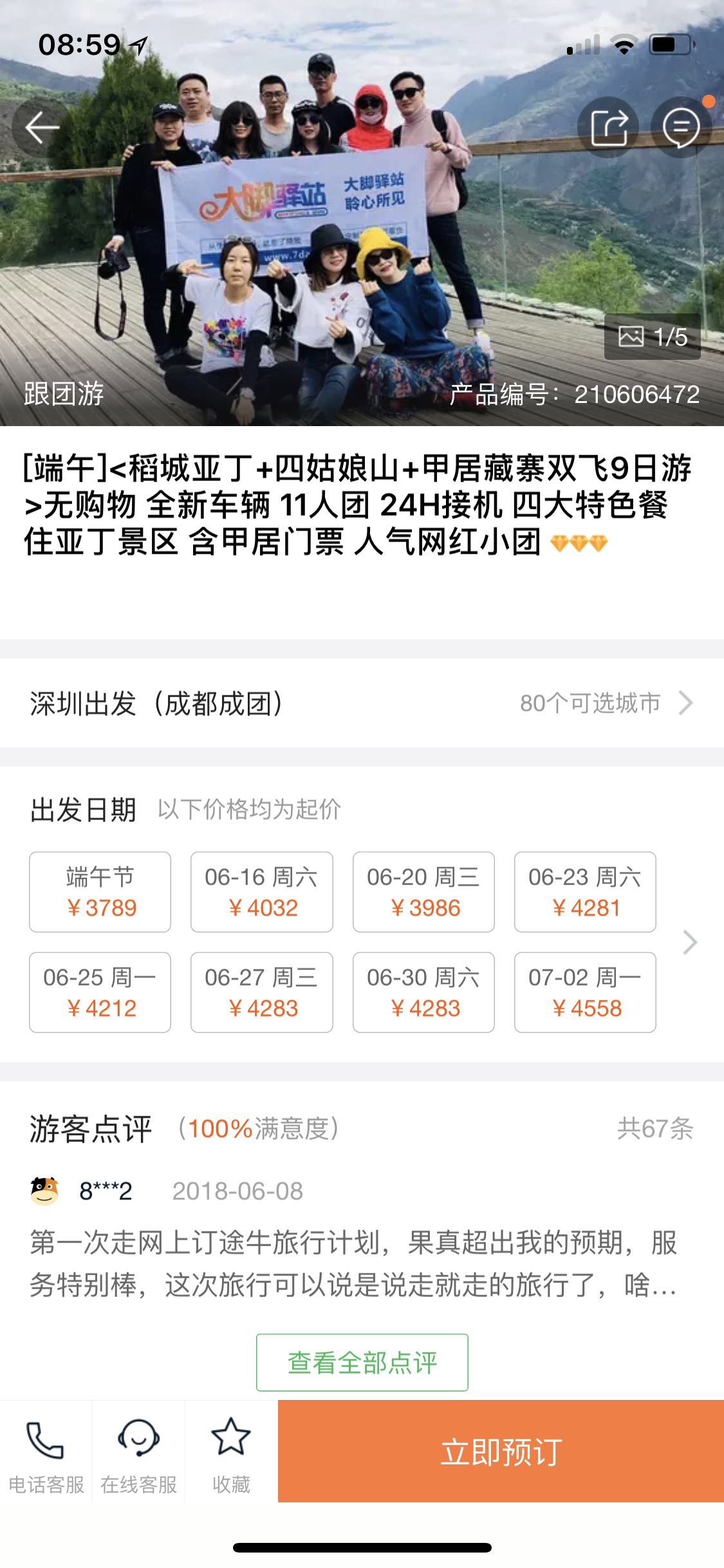Choose departure date 06-16 周六

tap(261, 892)
